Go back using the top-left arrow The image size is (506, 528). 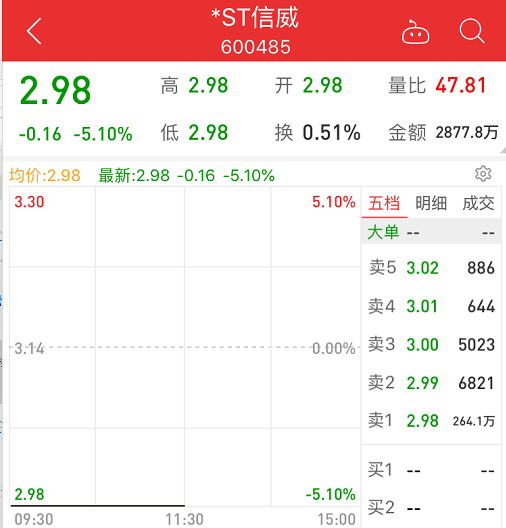coord(34,31)
